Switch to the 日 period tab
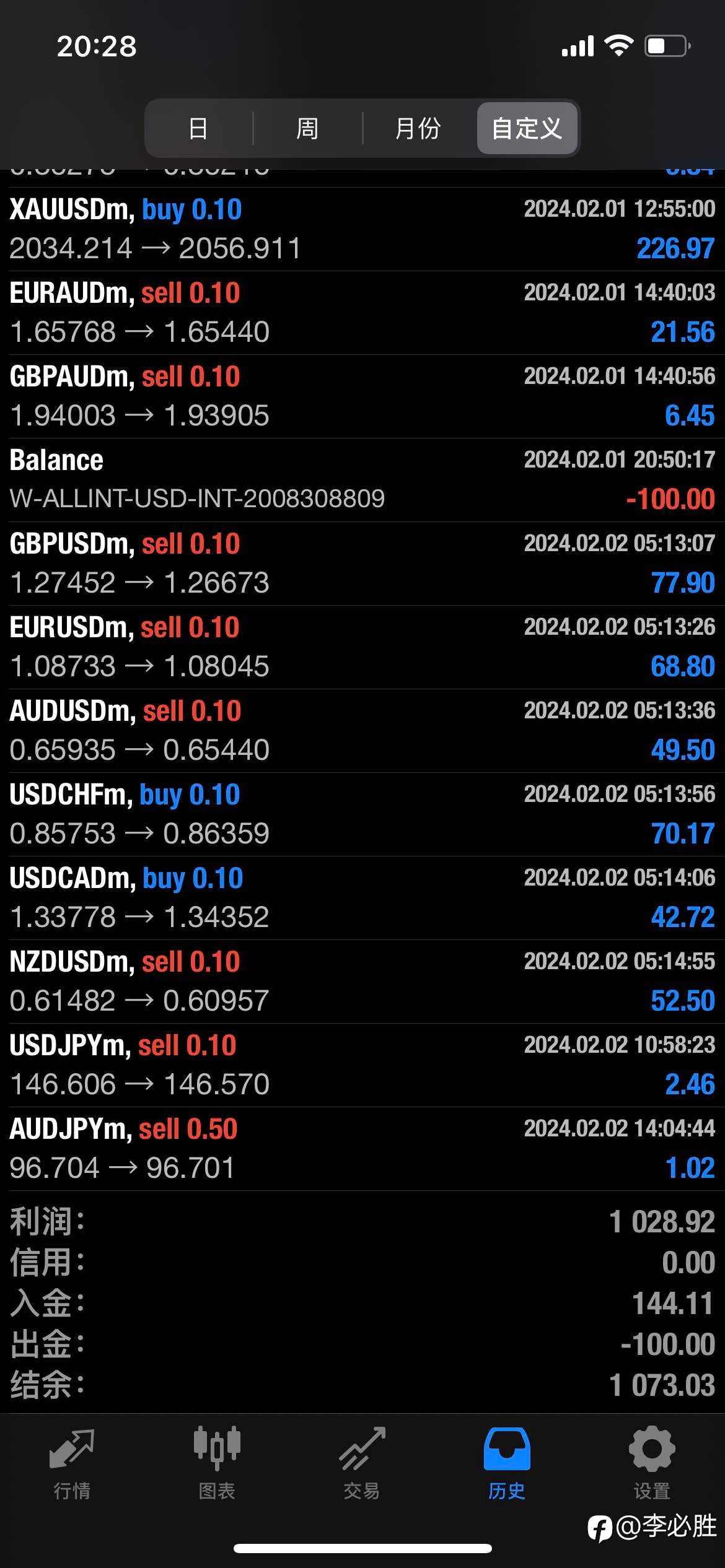 click(x=198, y=128)
